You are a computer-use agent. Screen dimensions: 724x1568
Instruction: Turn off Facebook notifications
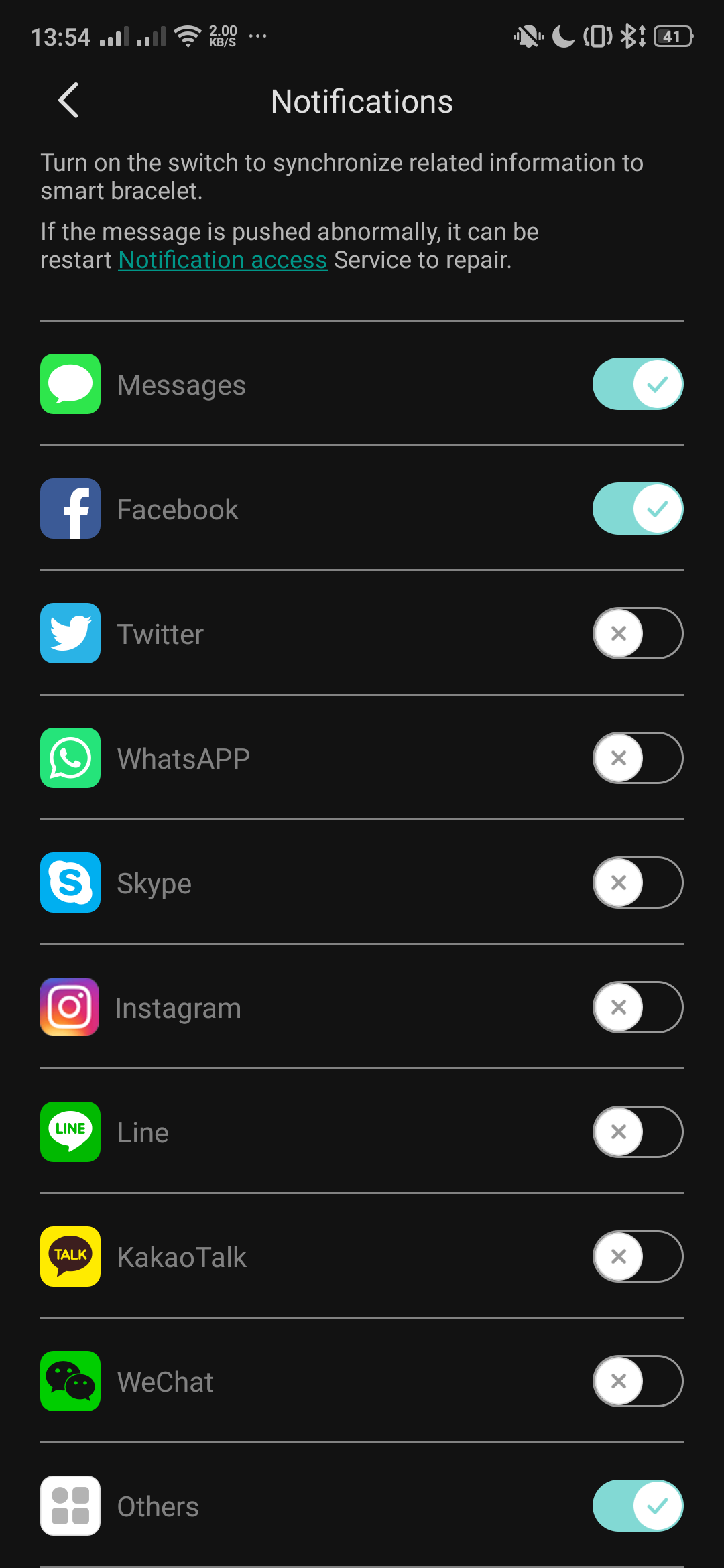click(x=638, y=509)
